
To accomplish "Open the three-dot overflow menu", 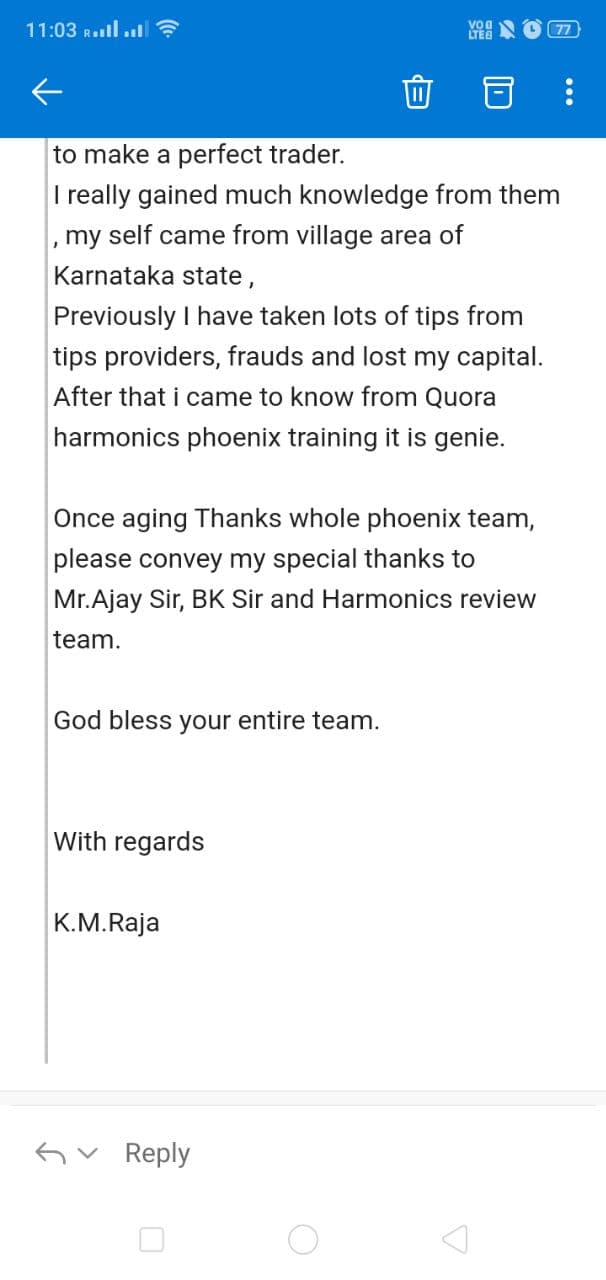I will point(569,93).
